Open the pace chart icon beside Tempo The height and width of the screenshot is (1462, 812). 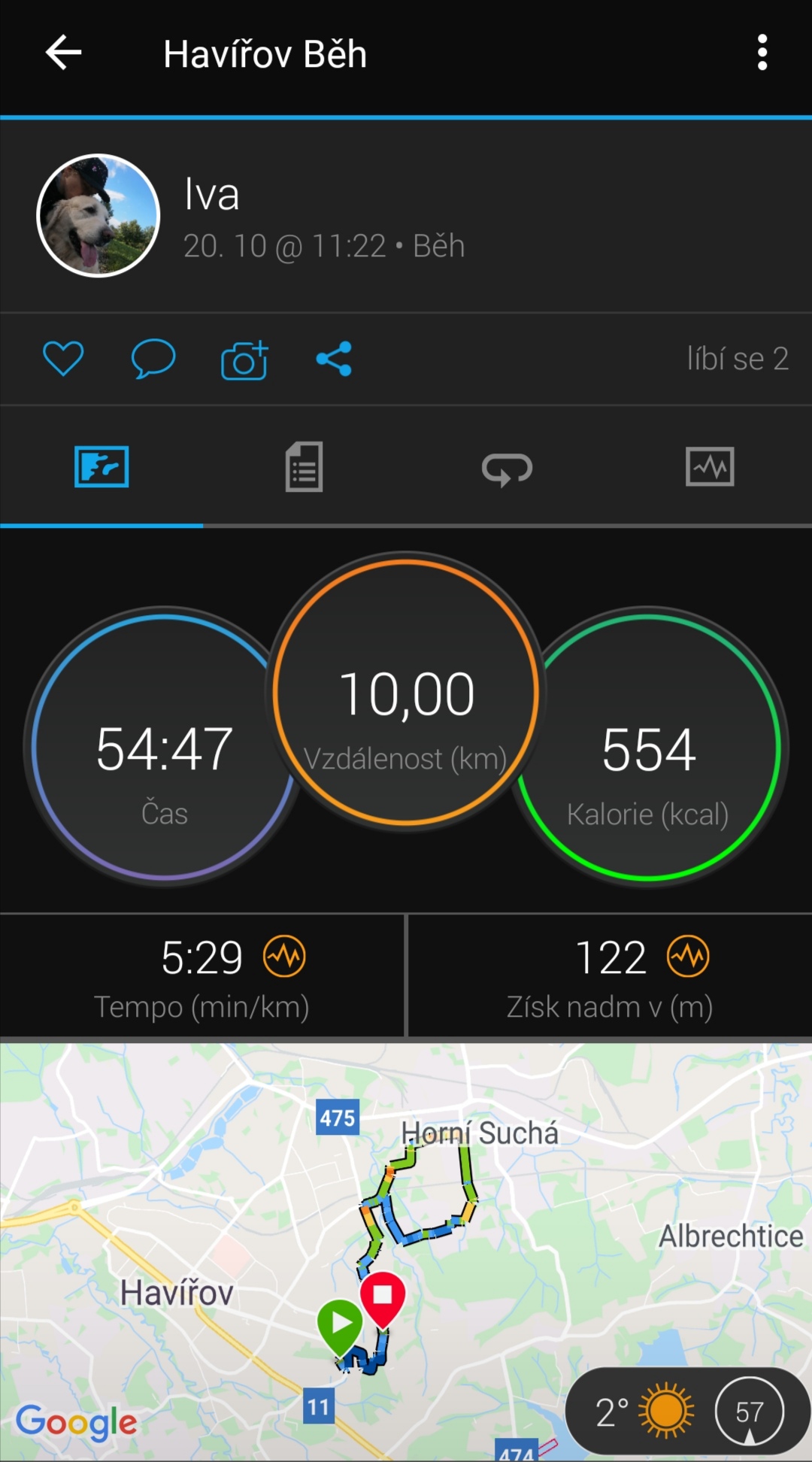pyautogui.click(x=284, y=957)
